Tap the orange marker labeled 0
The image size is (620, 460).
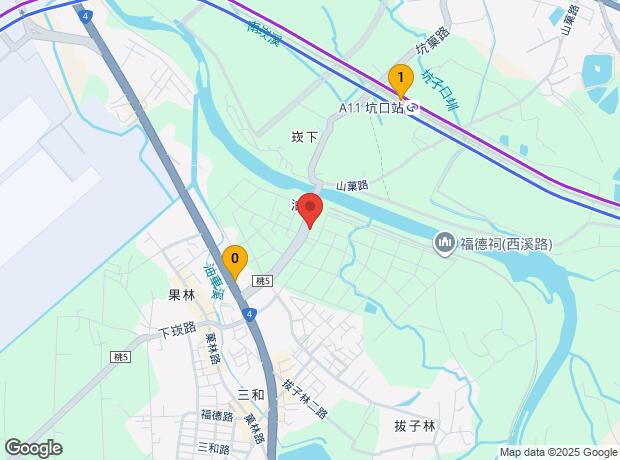pyautogui.click(x=235, y=263)
